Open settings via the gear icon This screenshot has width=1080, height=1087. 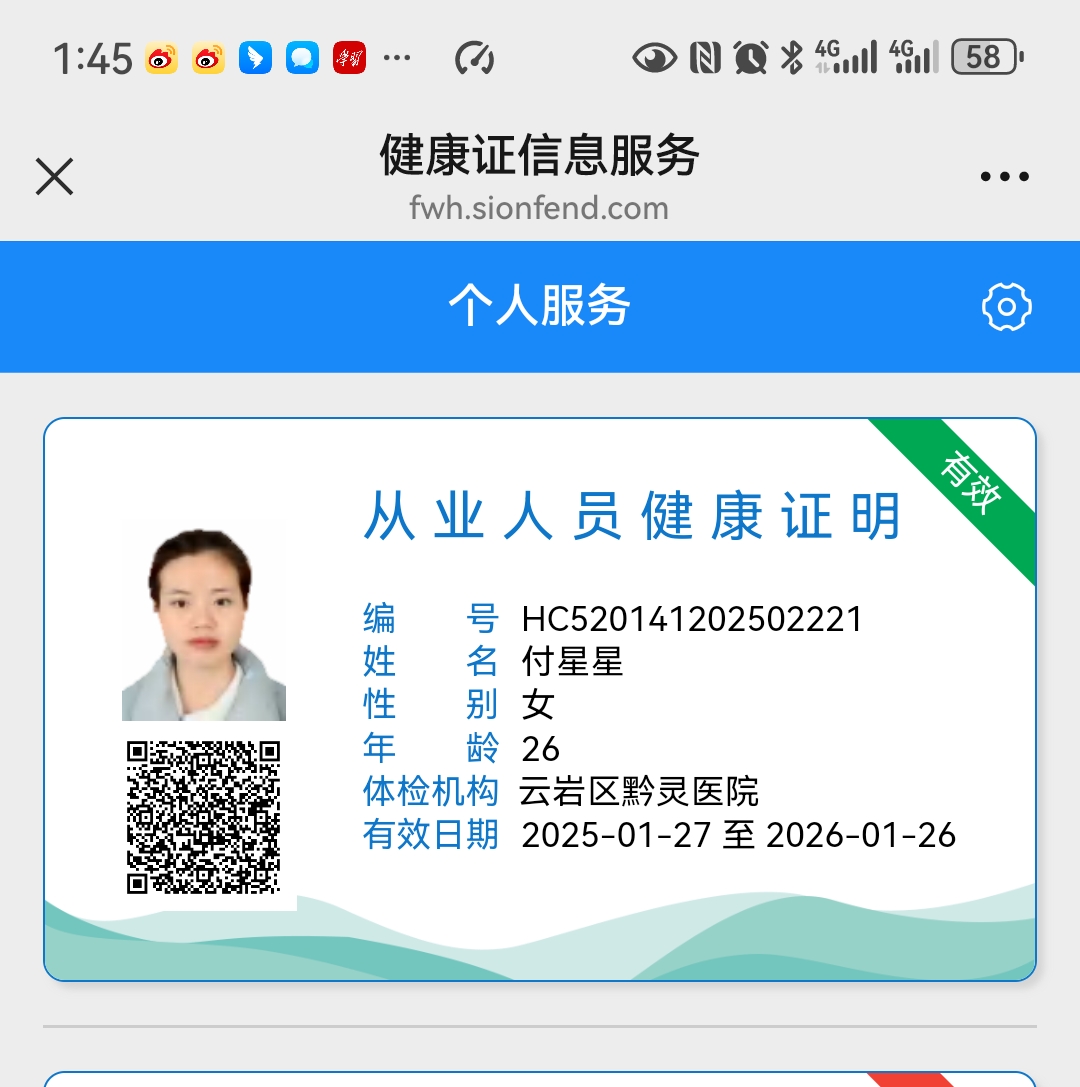[x=1006, y=307]
